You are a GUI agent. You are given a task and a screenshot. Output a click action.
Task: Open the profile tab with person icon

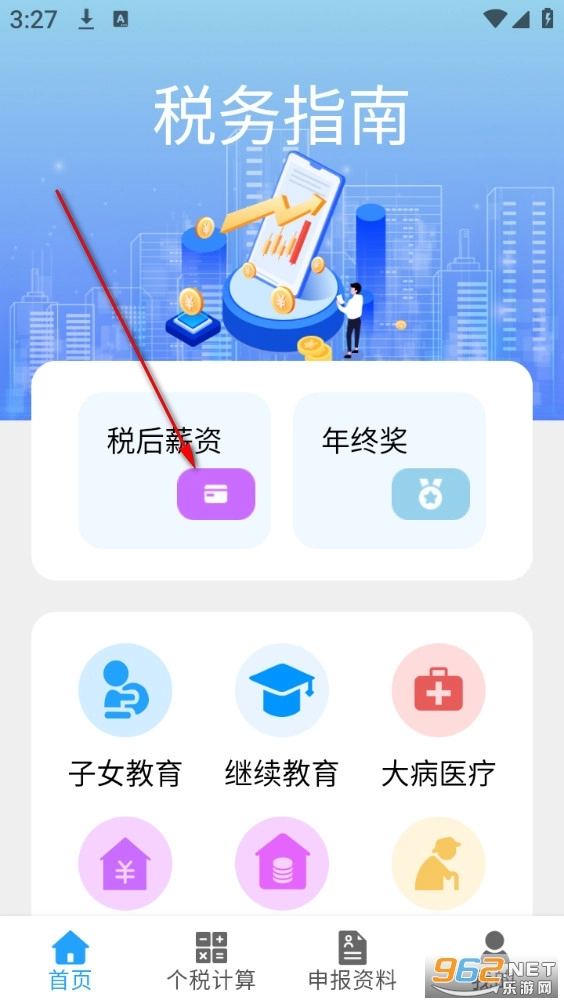coord(494,960)
